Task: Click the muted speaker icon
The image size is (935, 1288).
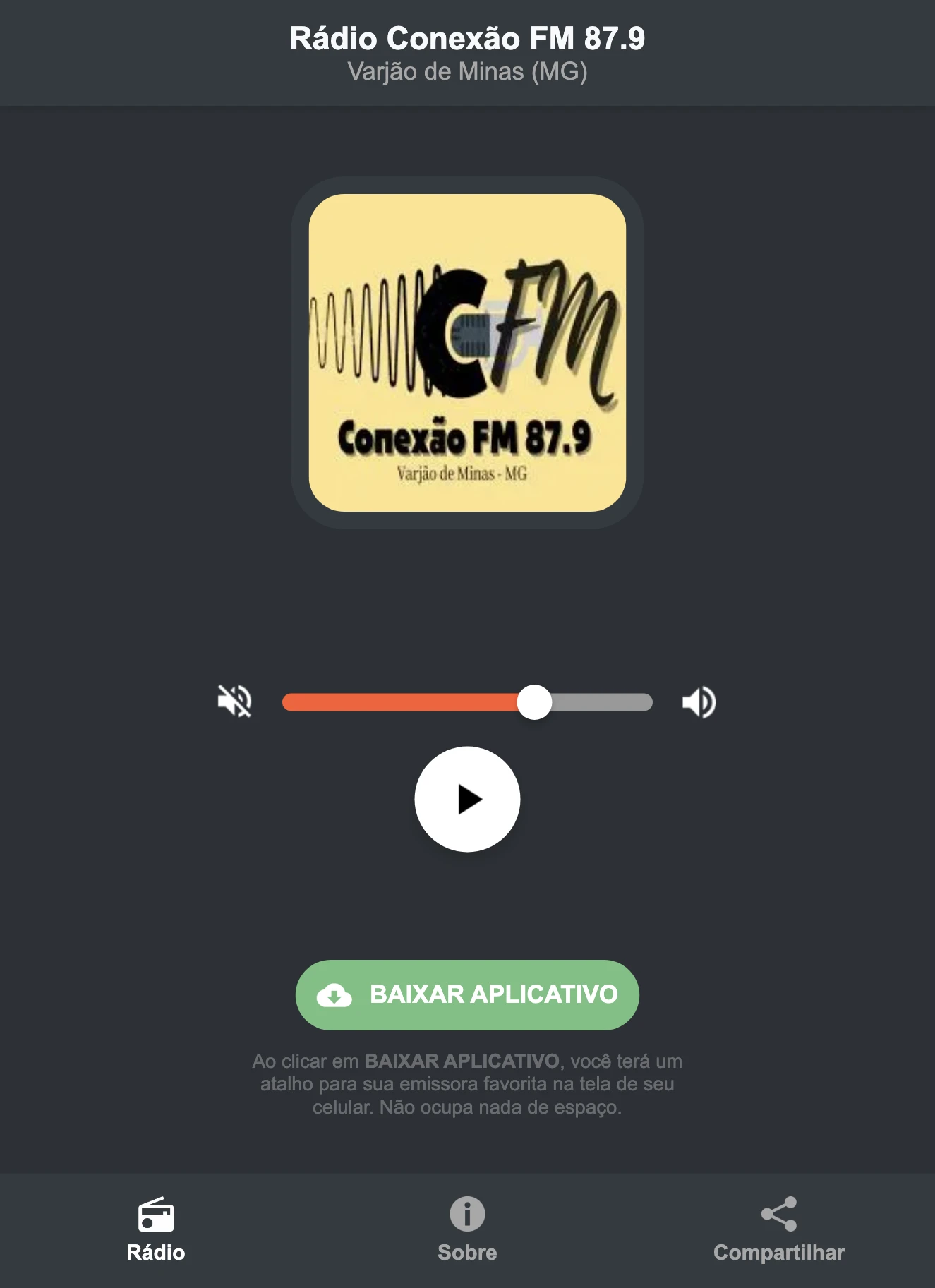Action: [235, 701]
